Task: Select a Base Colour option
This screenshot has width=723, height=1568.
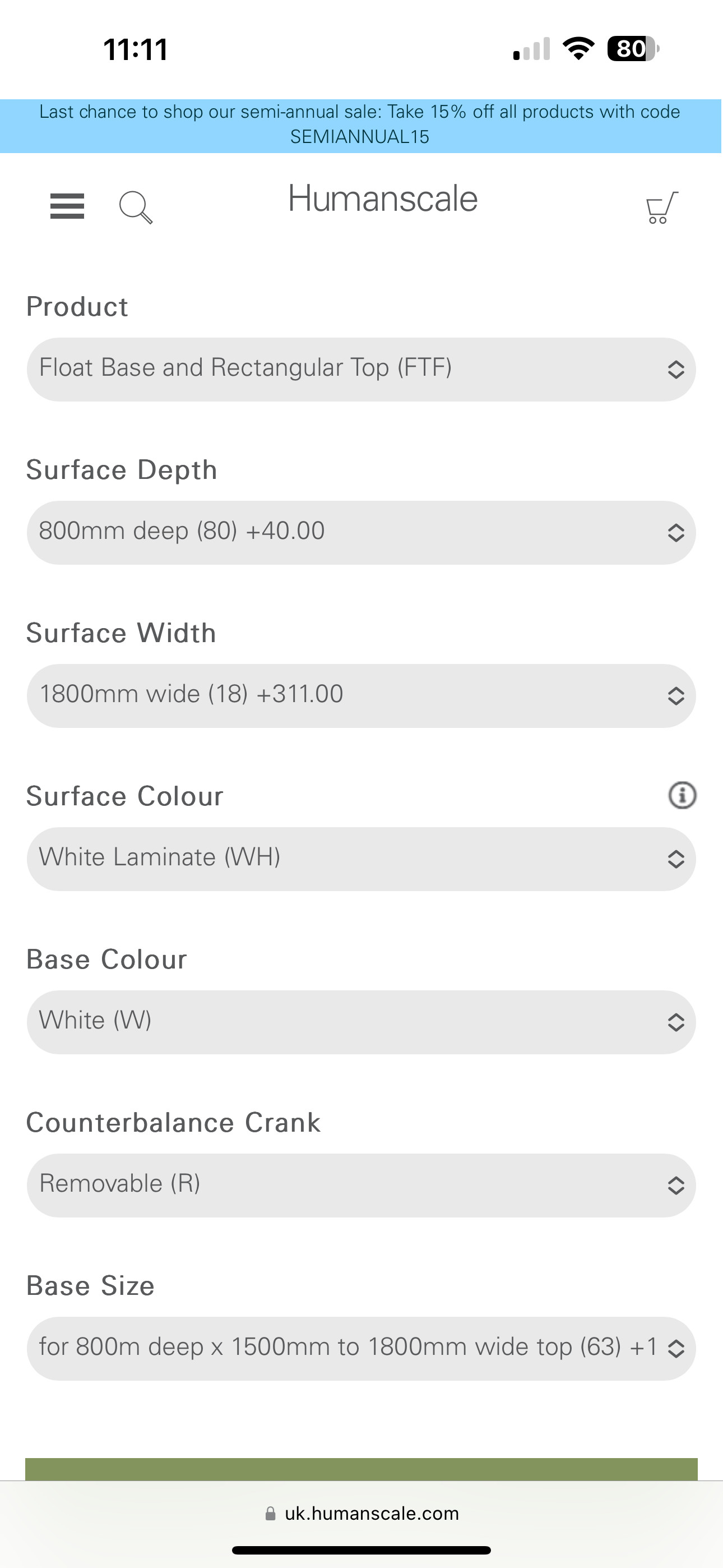Action: click(x=361, y=1022)
